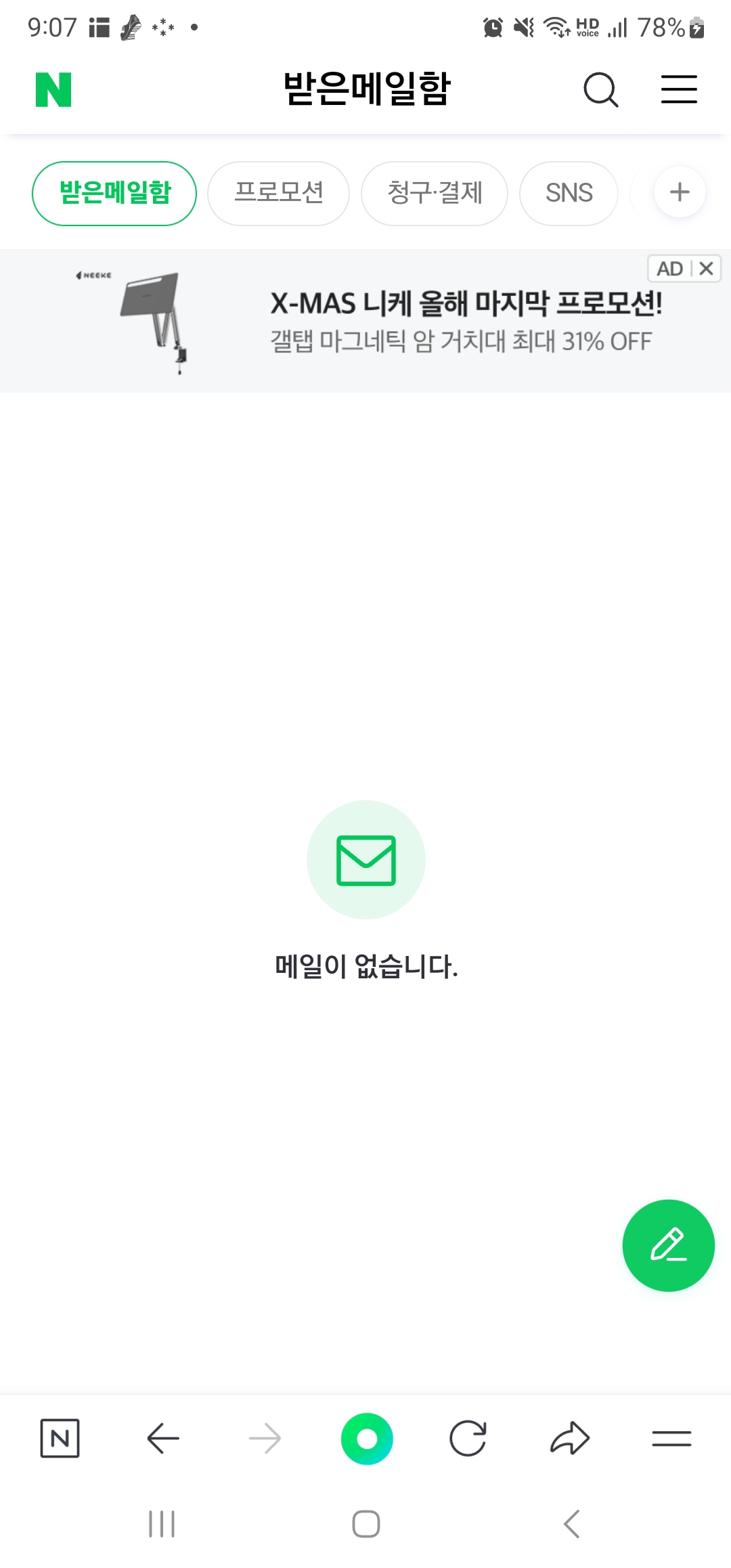Image resolution: width=731 pixels, height=1568 pixels.
Task: Go to the home screen
Action: [365, 1524]
